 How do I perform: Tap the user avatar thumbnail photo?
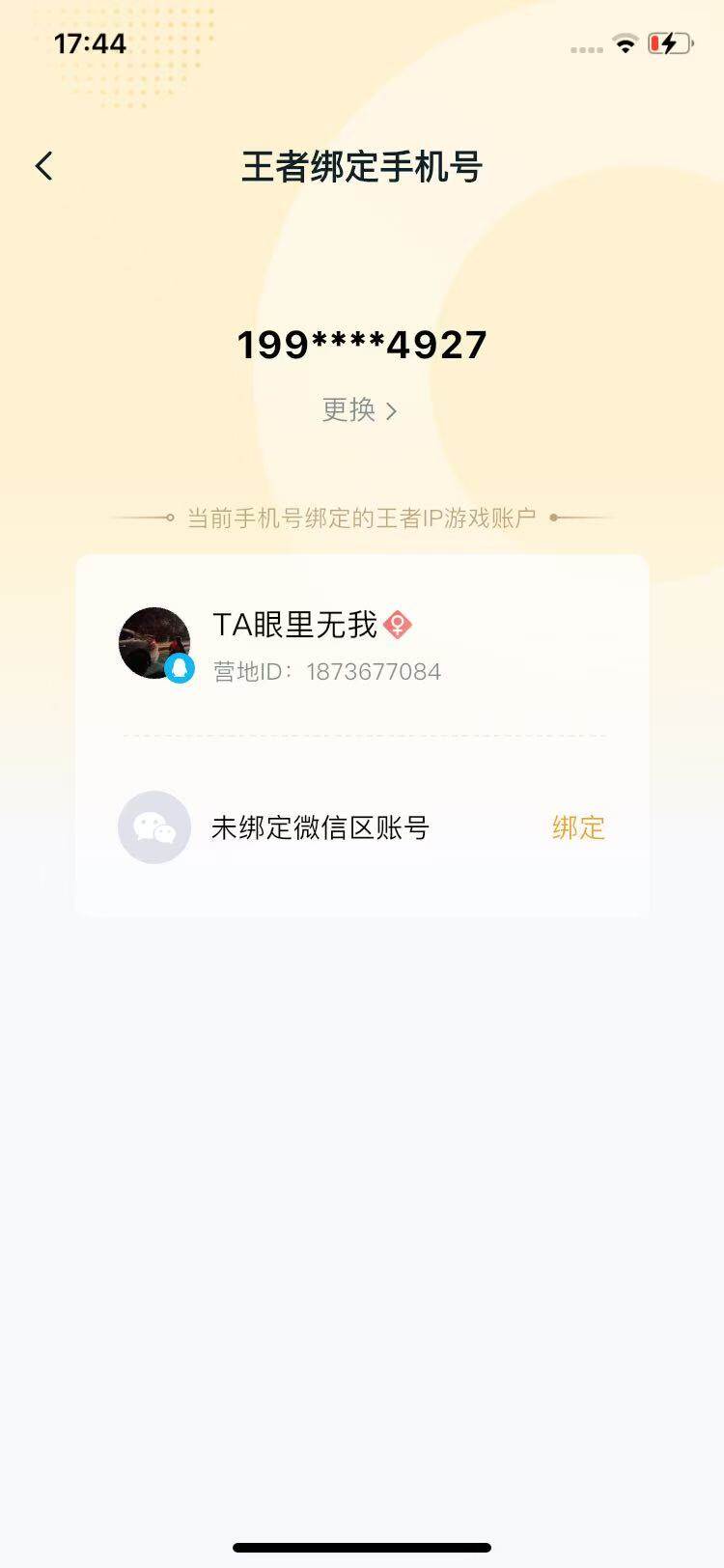click(x=153, y=642)
